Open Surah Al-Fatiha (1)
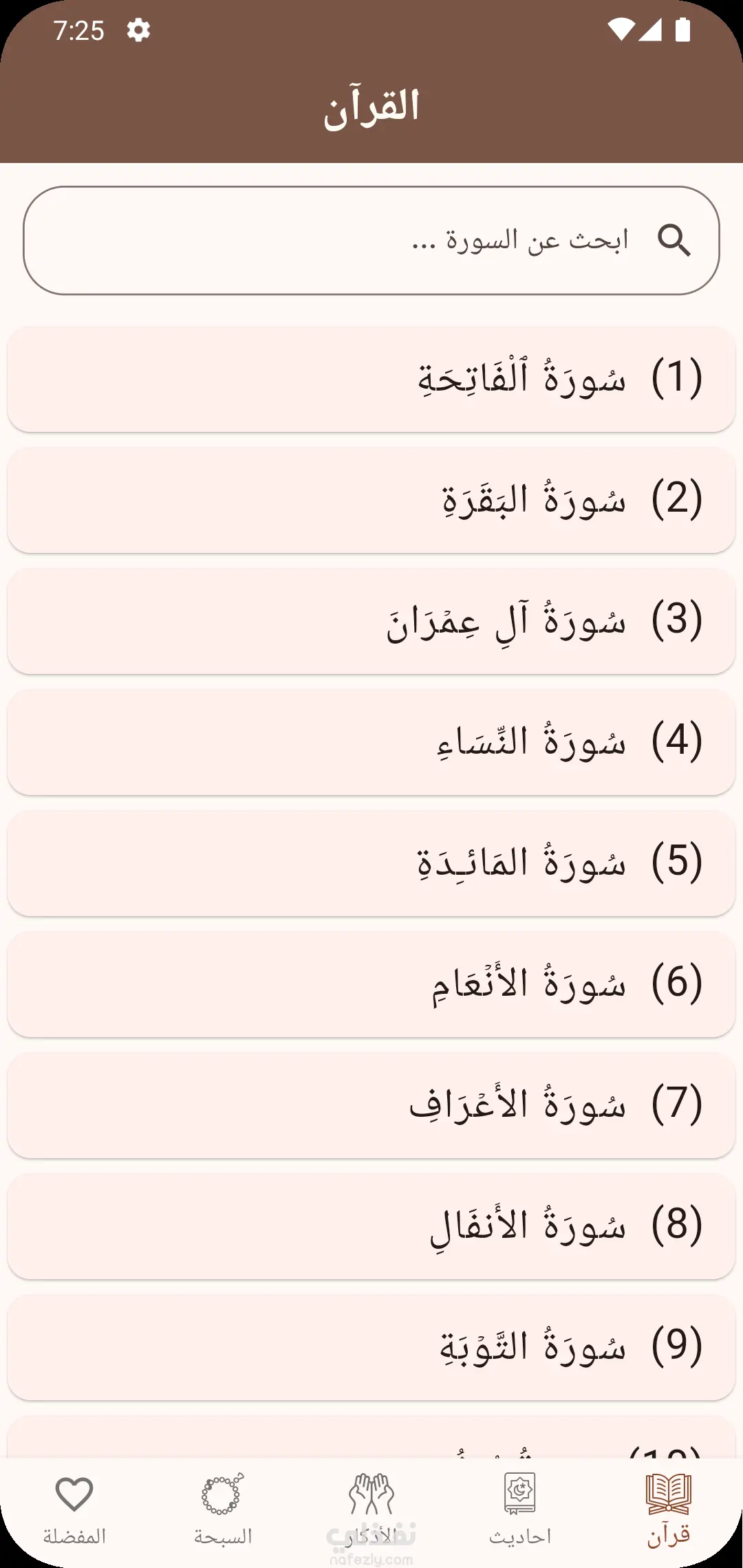Image resolution: width=743 pixels, height=1568 pixels. click(x=371, y=379)
